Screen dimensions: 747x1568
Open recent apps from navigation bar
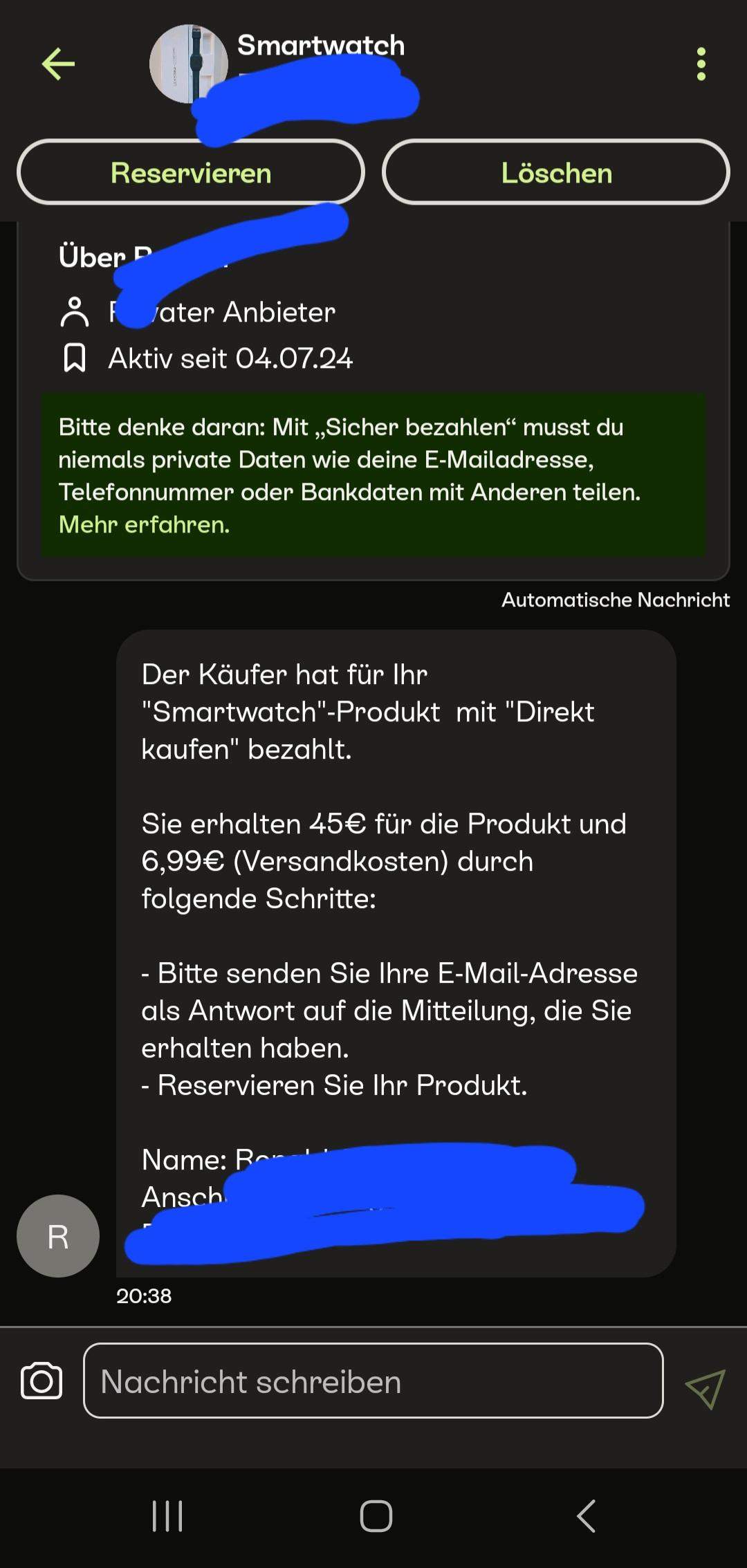point(167,1516)
